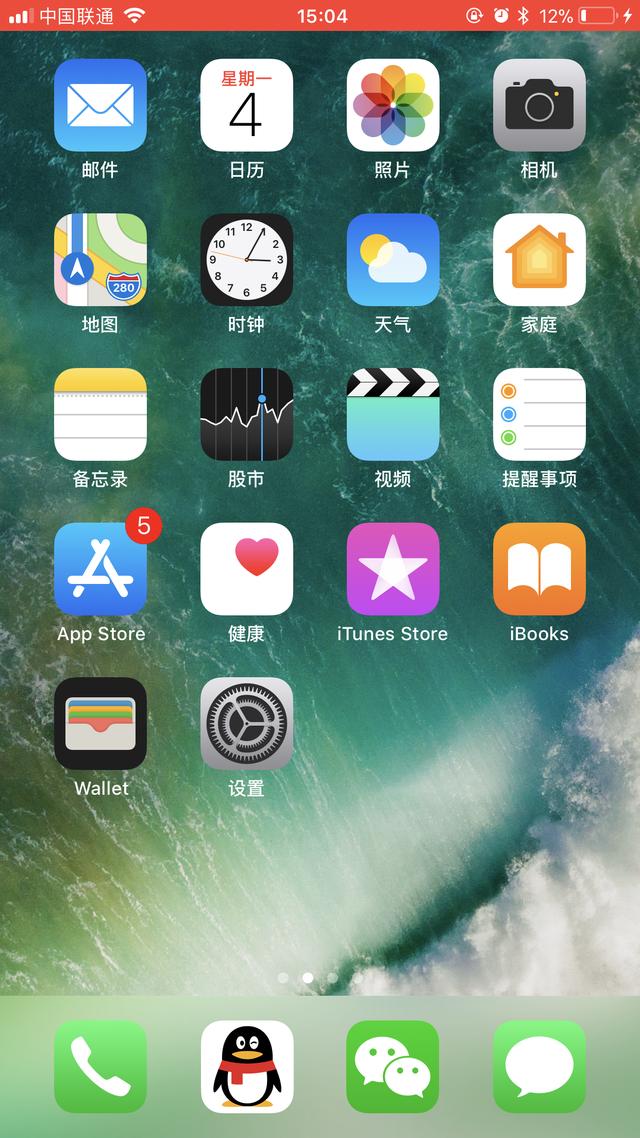This screenshot has height=1138, width=640.
Task: Check the 天气 weather app
Action: [393, 260]
